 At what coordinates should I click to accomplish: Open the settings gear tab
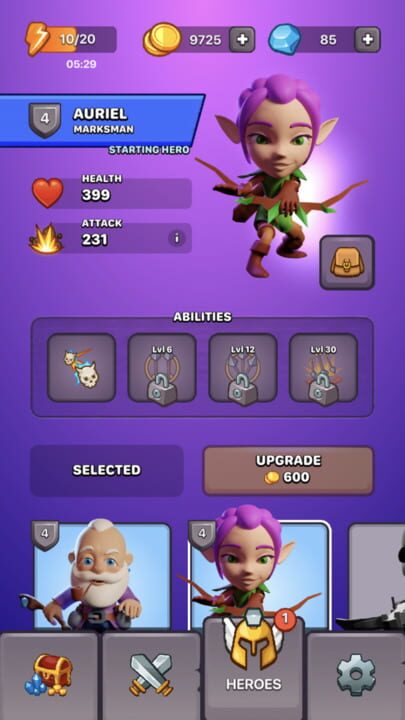pyautogui.click(x=356, y=675)
